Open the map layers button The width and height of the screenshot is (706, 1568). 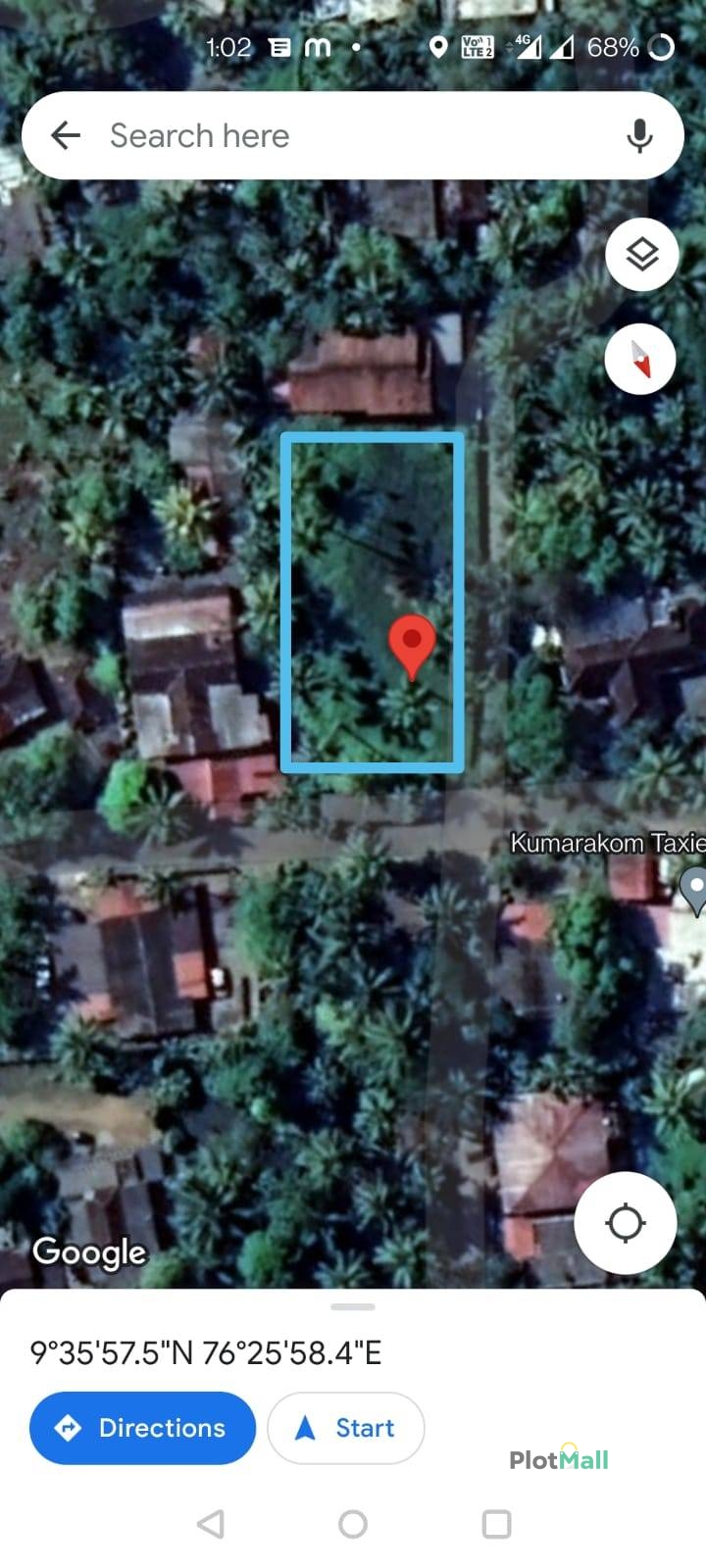[641, 255]
